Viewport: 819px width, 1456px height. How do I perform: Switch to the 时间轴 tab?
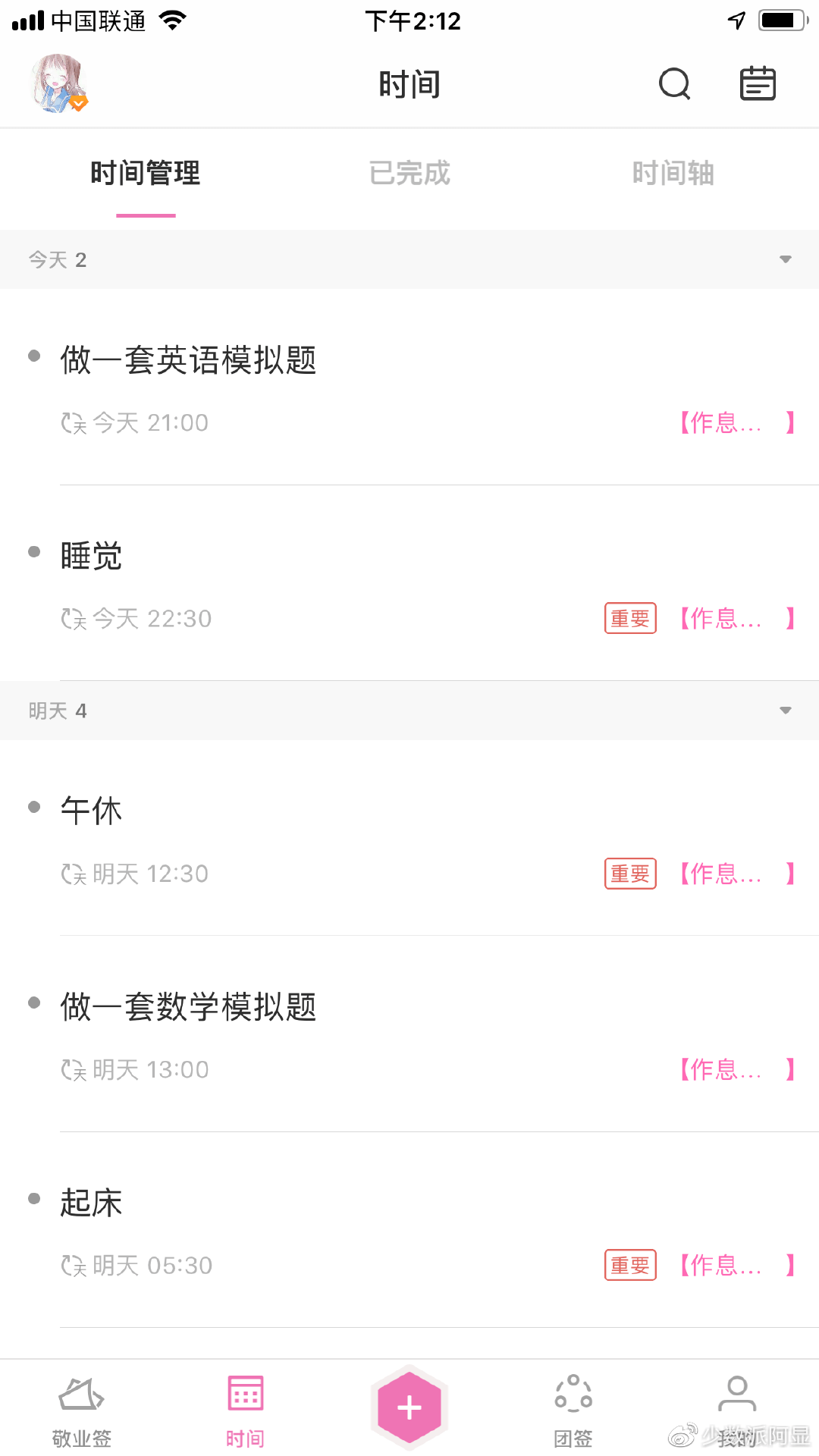pos(673,173)
